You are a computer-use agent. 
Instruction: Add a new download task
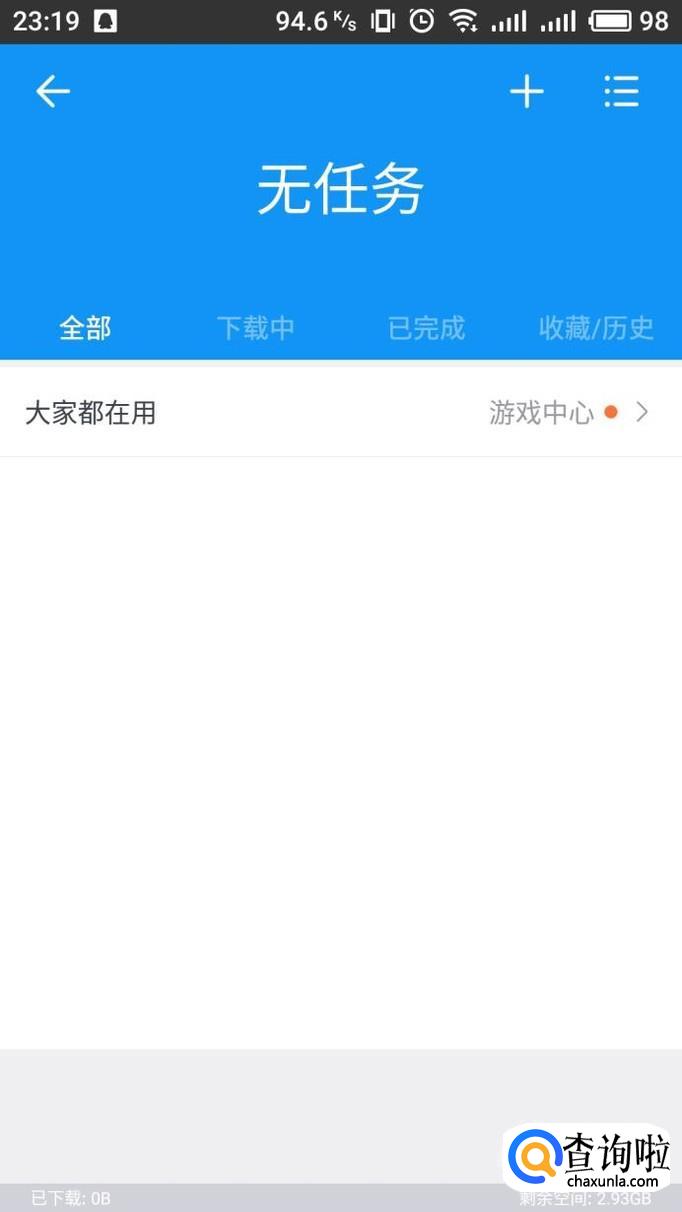coord(527,92)
